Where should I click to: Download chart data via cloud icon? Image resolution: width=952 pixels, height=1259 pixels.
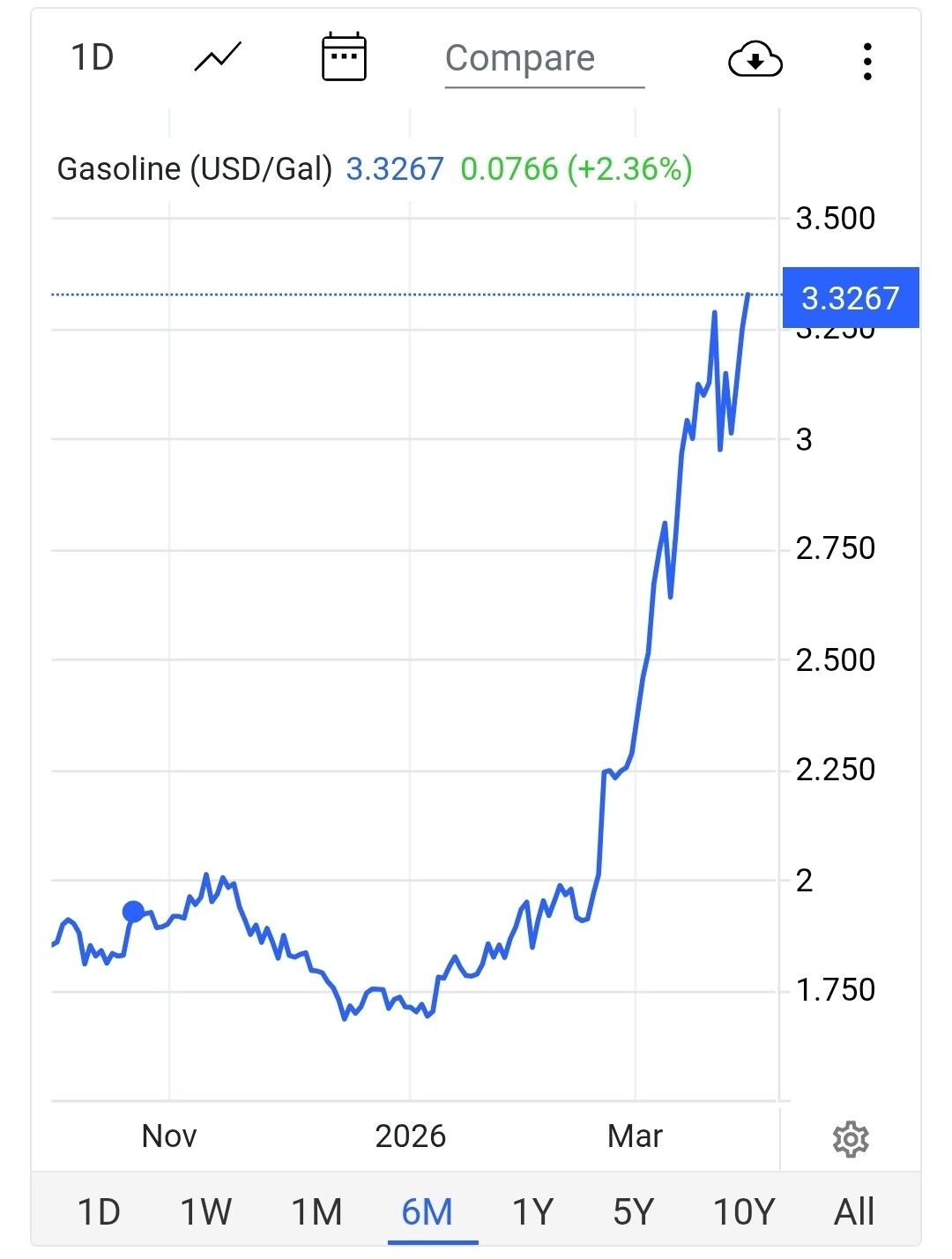tap(755, 60)
